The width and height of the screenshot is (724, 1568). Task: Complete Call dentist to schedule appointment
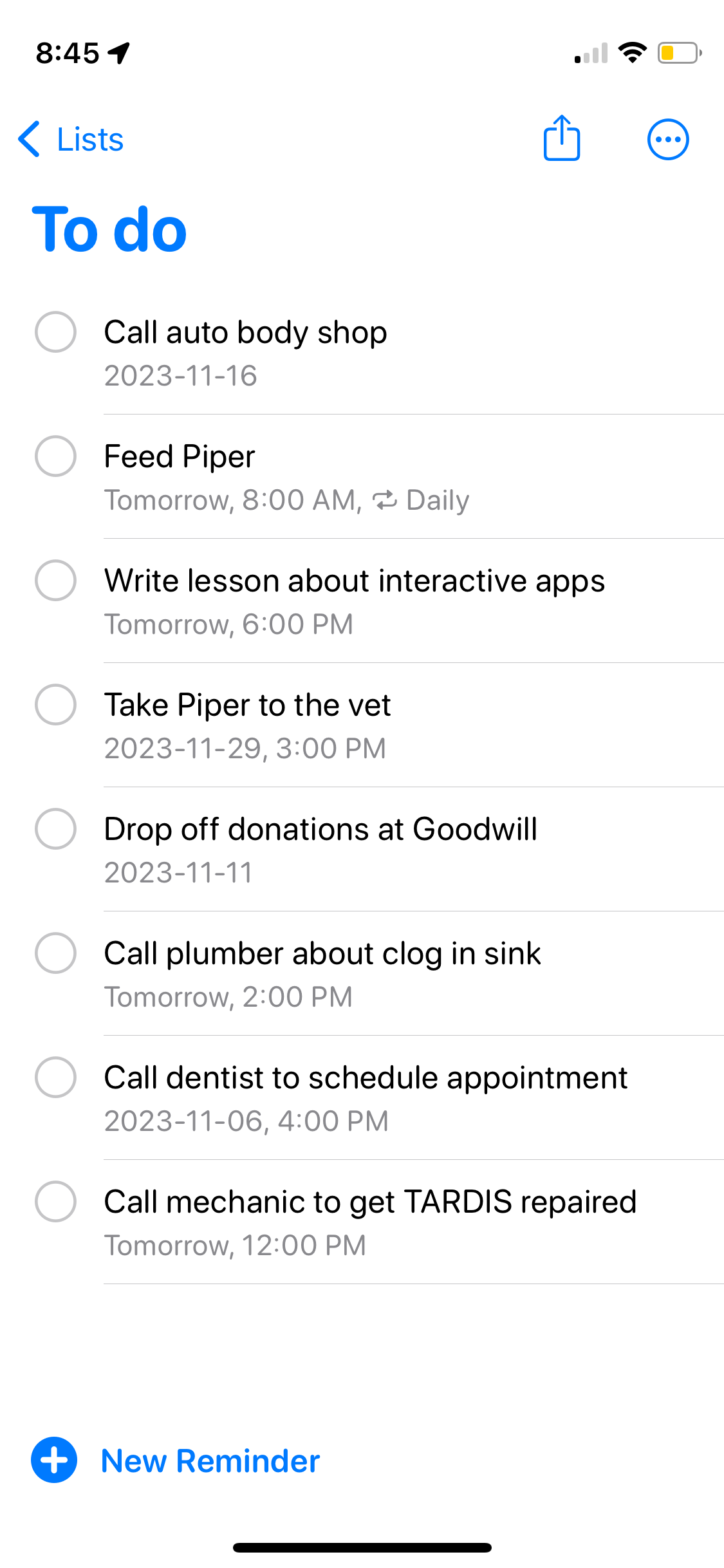(x=55, y=1078)
